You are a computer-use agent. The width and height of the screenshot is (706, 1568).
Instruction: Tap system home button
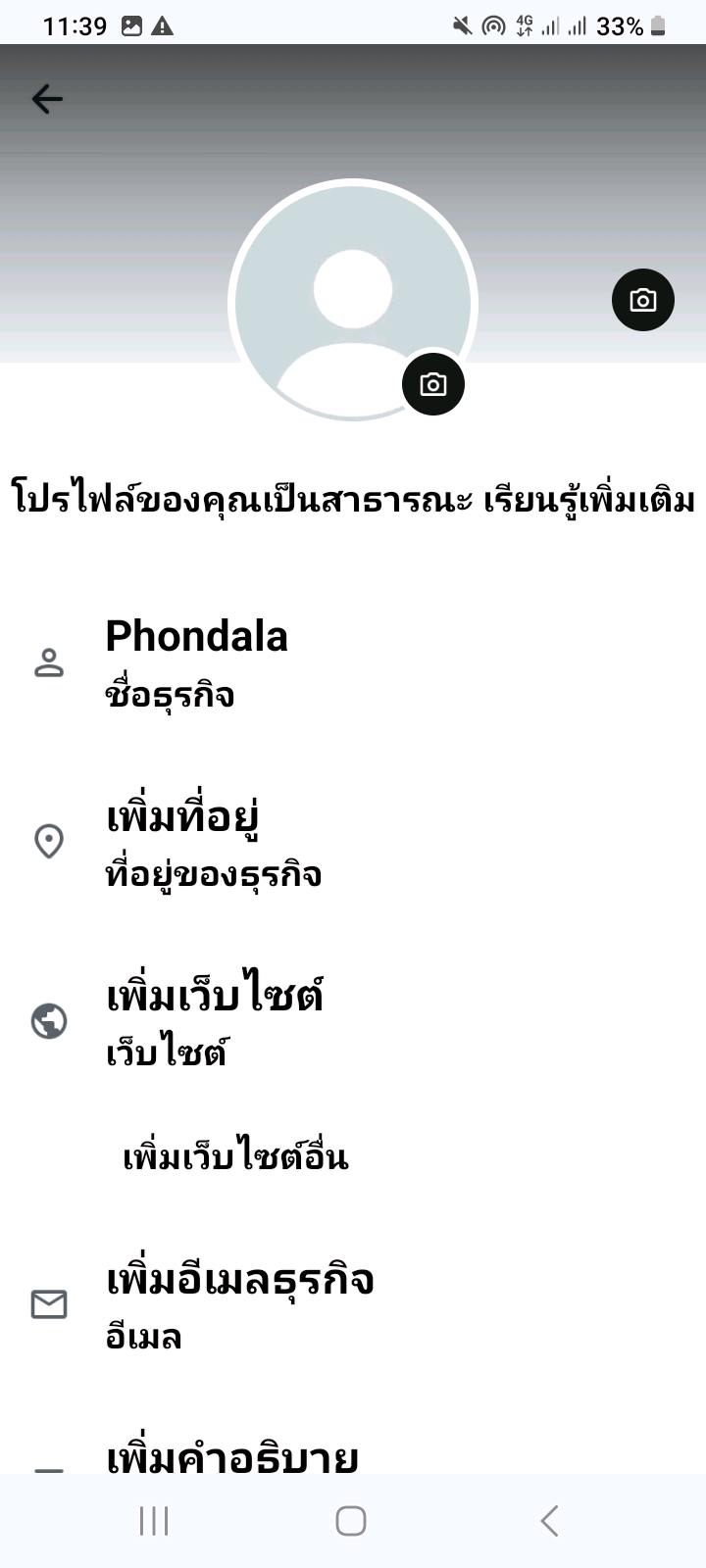click(x=351, y=1521)
